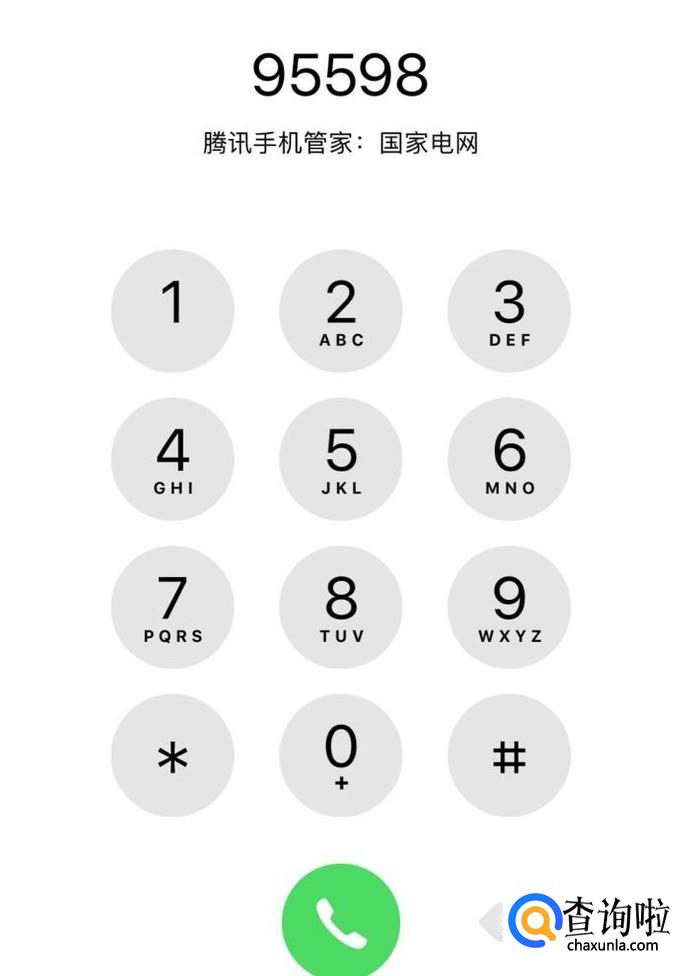
Task: Enter digit 2 on the keypad
Action: [341, 311]
